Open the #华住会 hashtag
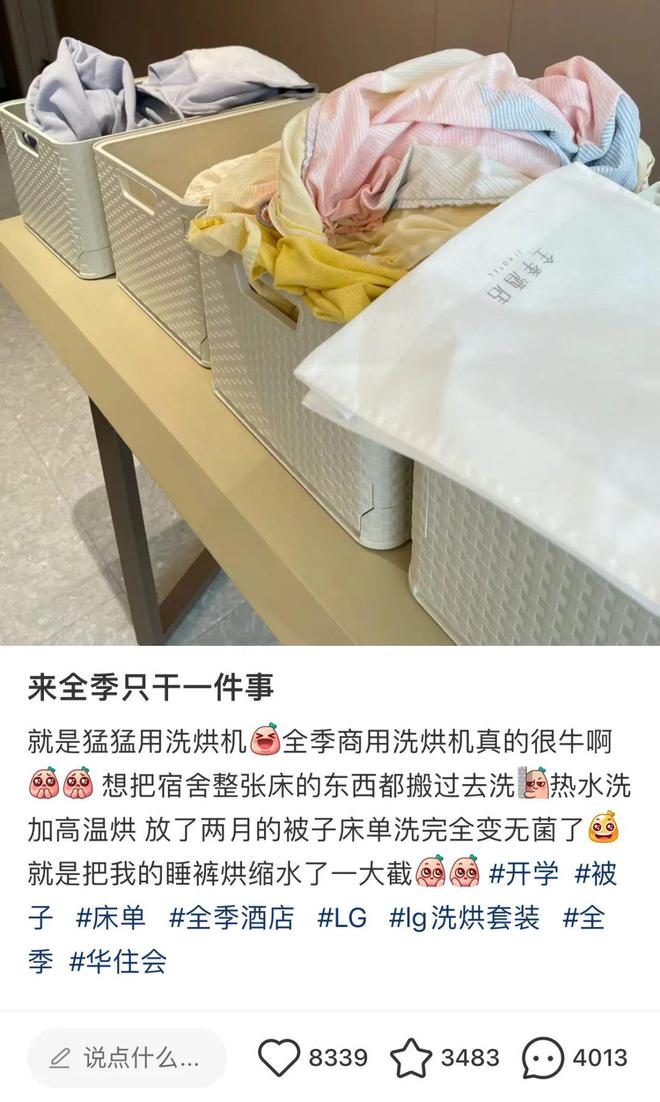The width and height of the screenshot is (660, 1102). point(118,961)
